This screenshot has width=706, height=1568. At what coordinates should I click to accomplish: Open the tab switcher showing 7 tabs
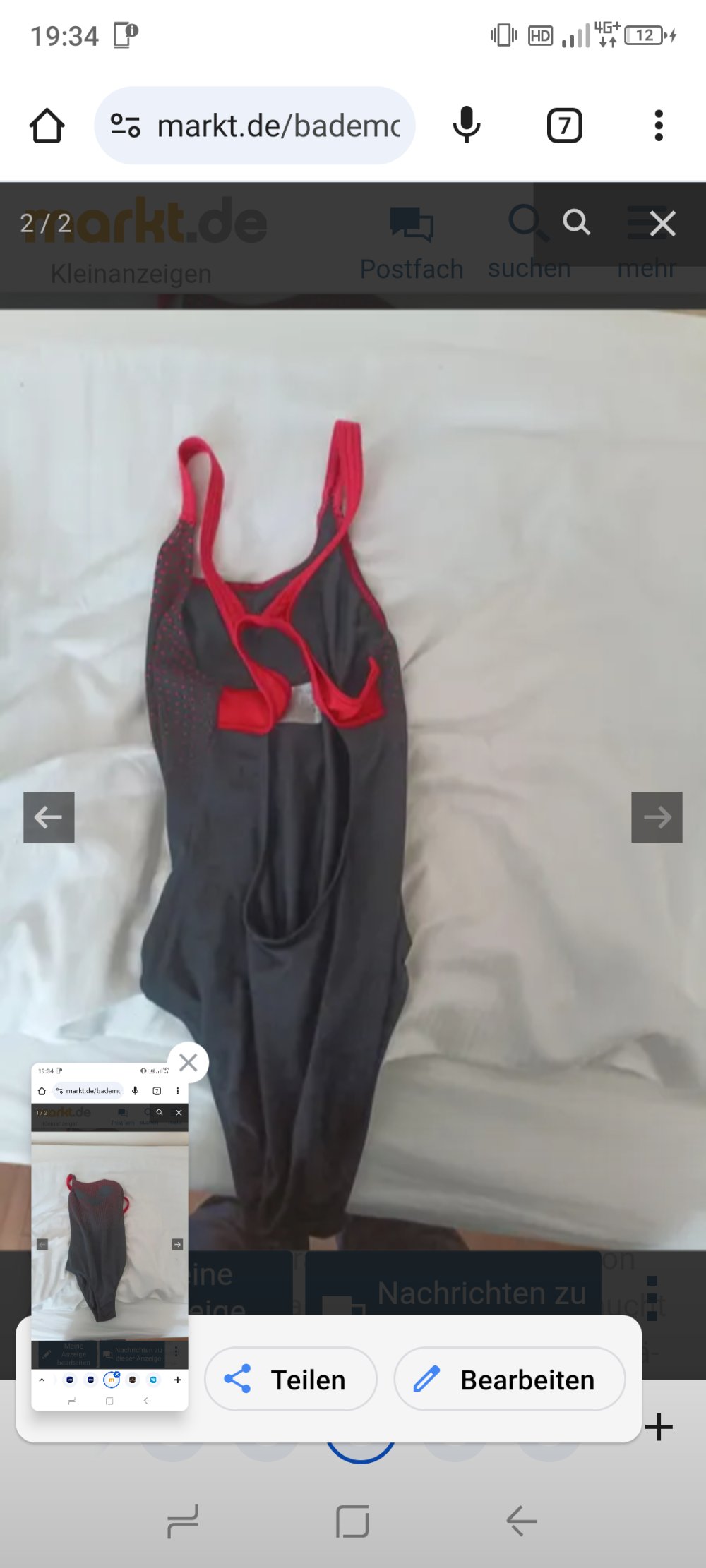coord(564,126)
